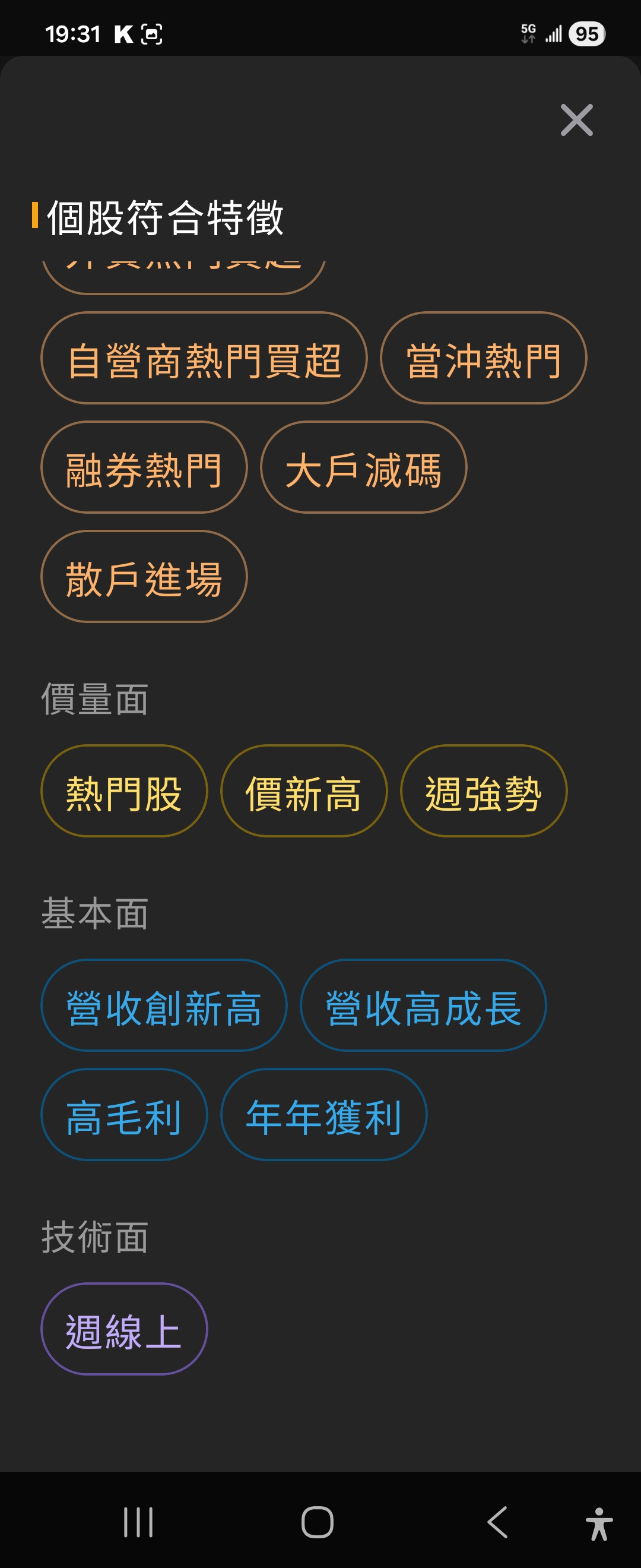Enable the 週線上 technical filter
641x1568 pixels.
point(123,1329)
